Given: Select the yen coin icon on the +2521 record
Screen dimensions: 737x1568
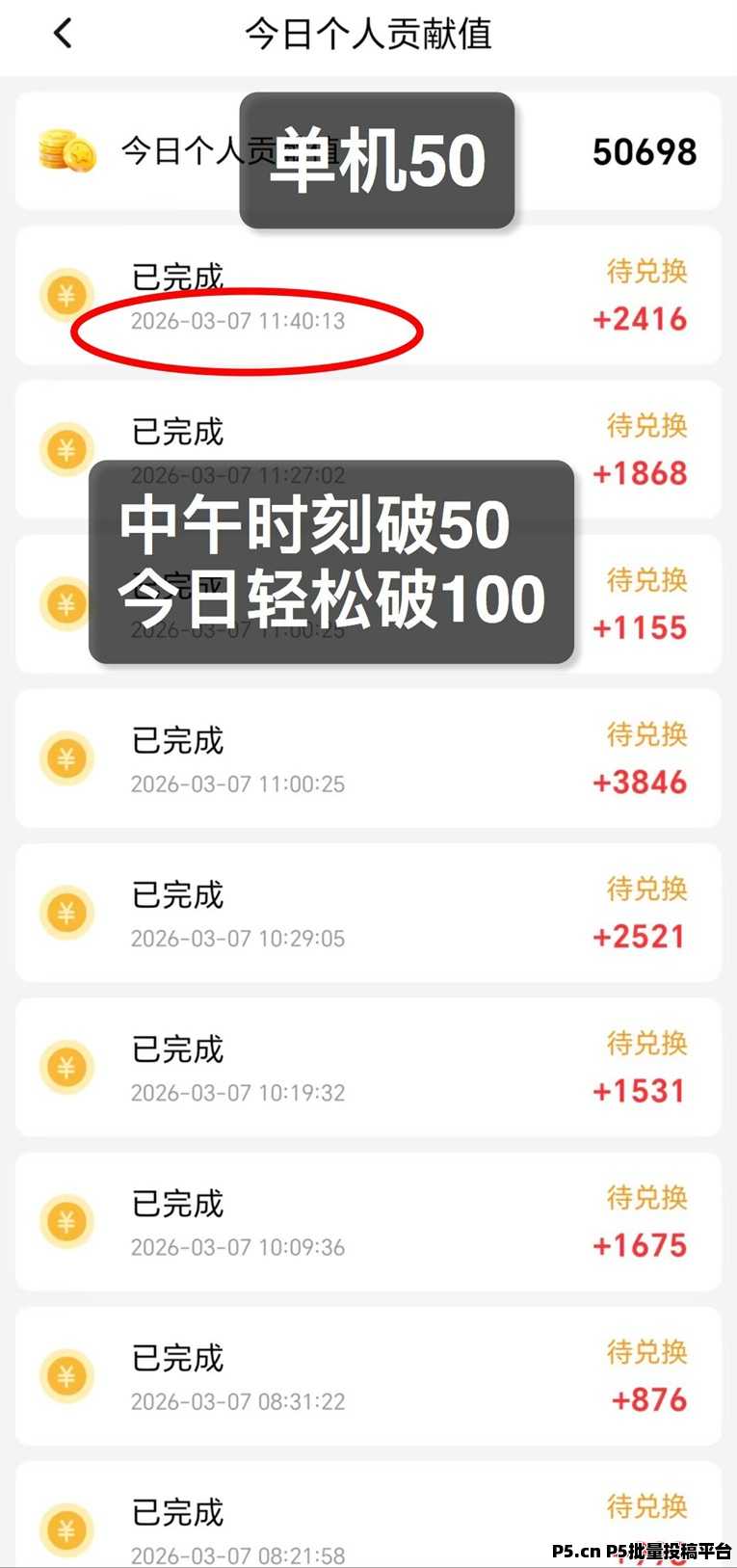Looking at the screenshot, I should (66, 913).
